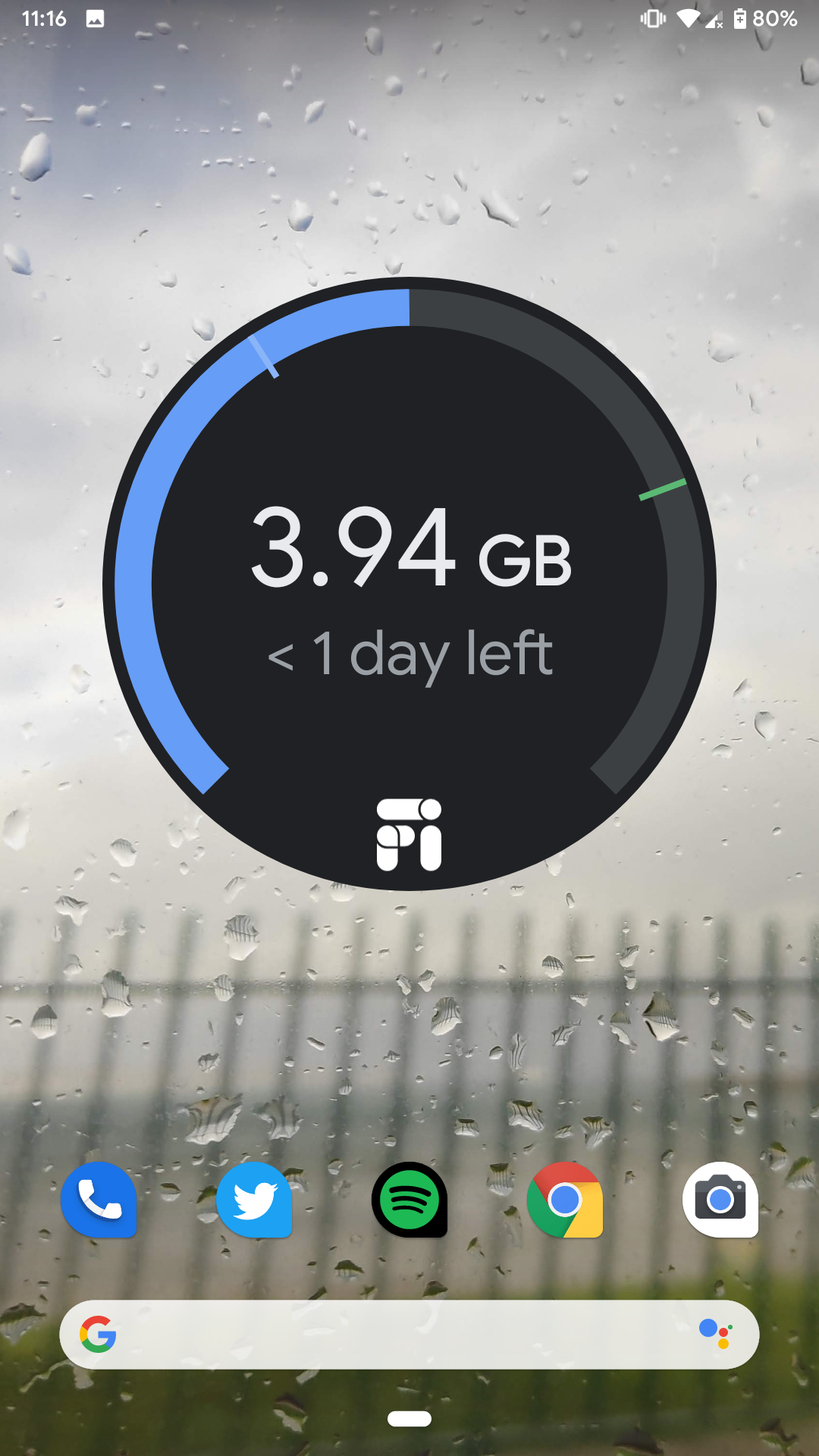Viewport: 819px width, 1456px height.
Task: Open the Camera app
Action: click(720, 1202)
